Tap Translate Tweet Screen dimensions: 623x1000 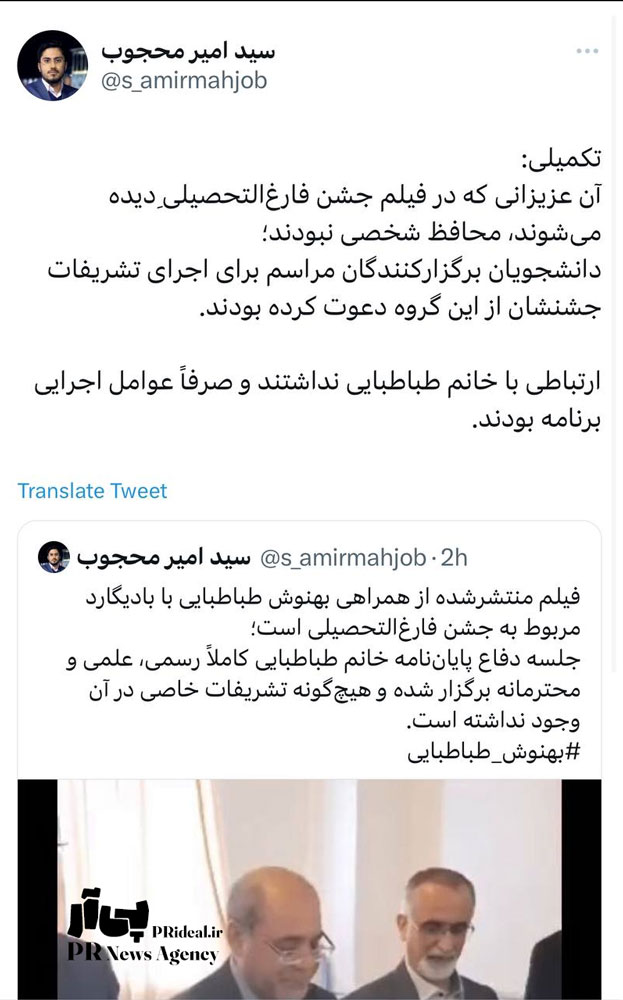(92, 491)
